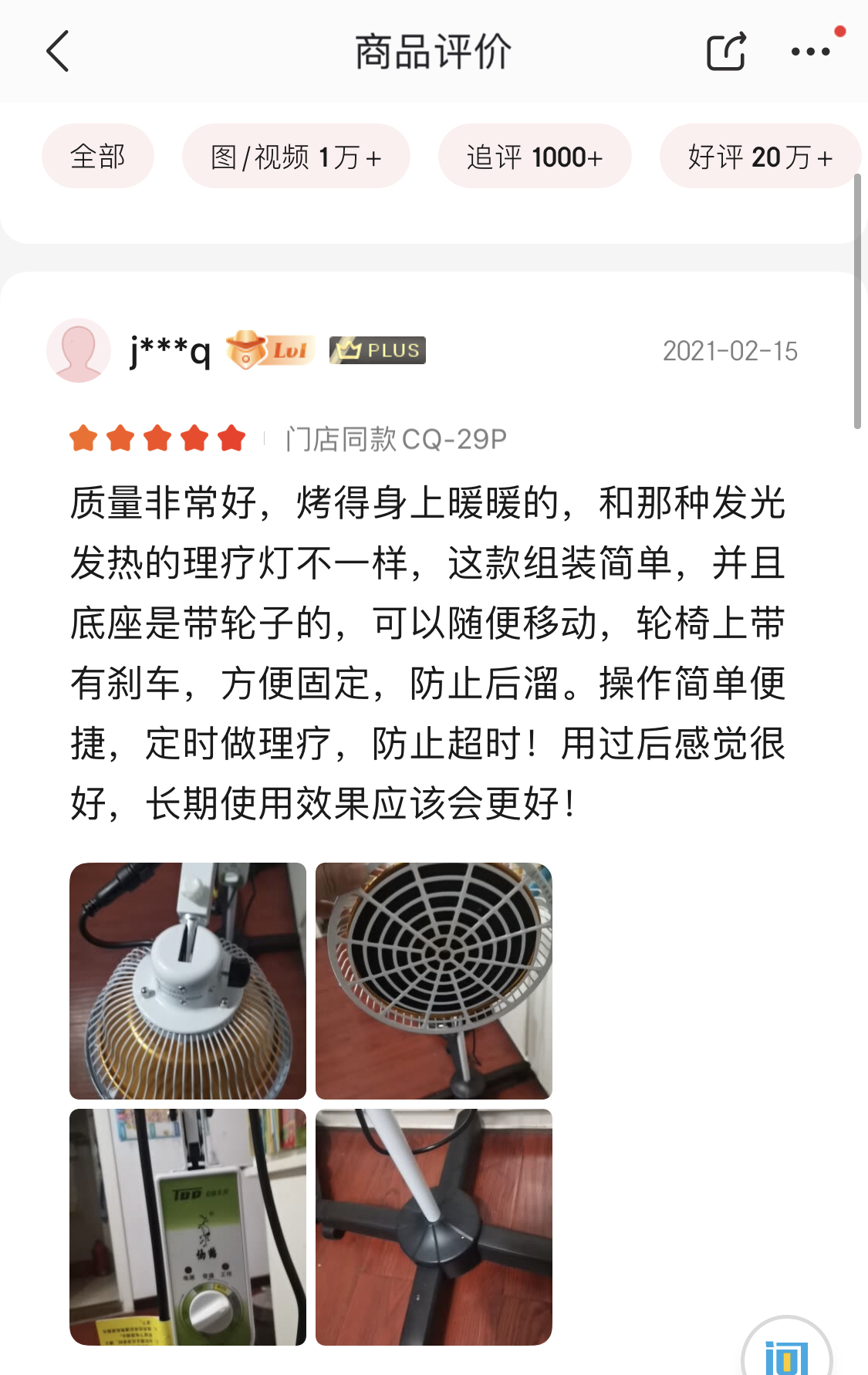This screenshot has height=1375, width=868.
Task: View the lamp head top photo
Action: coord(187,981)
